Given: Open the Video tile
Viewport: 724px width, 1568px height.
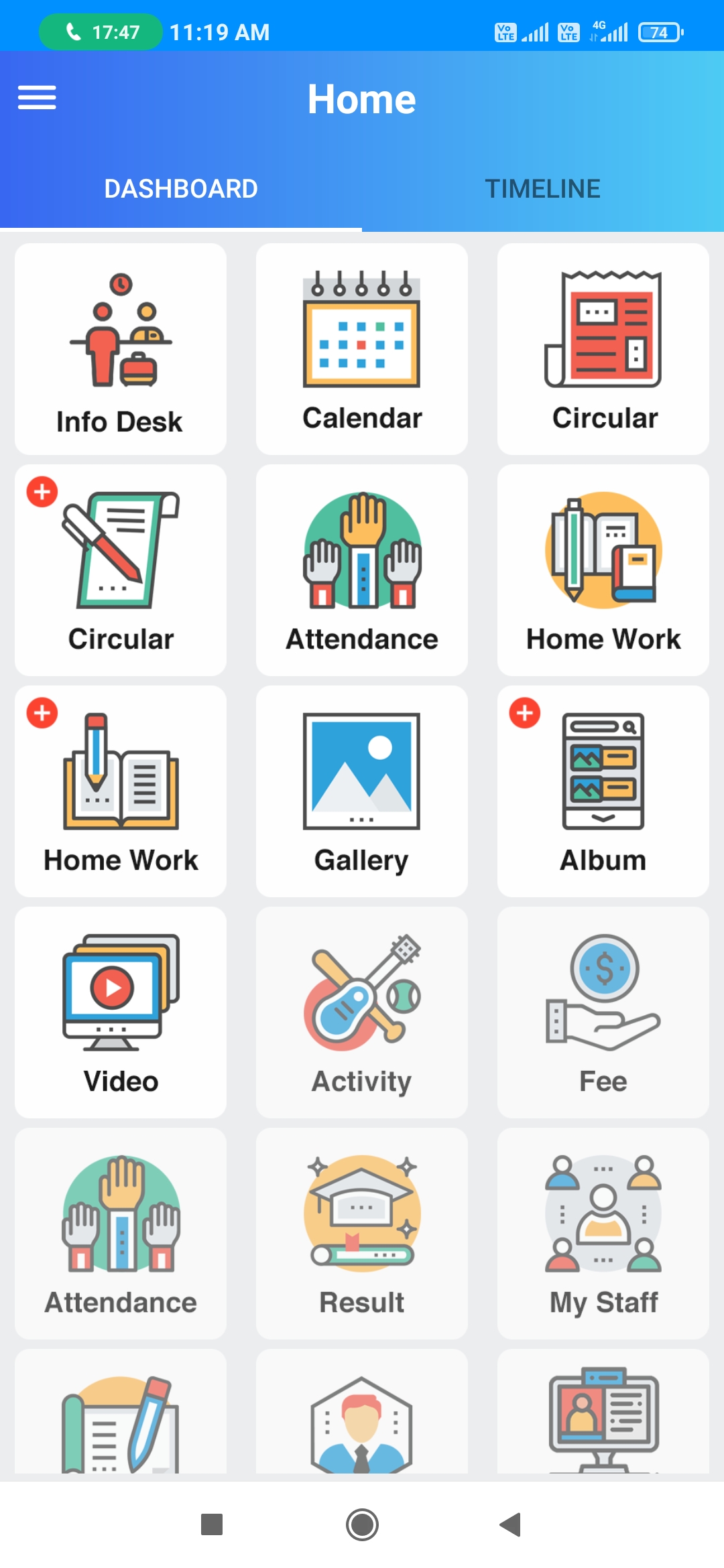Looking at the screenshot, I should pos(121,1012).
